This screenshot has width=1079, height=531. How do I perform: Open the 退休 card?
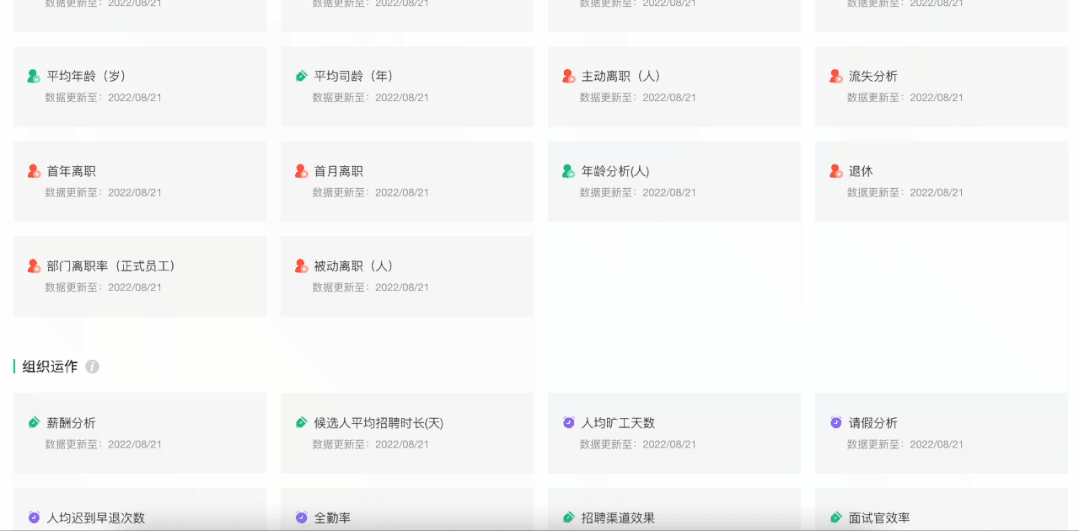(941, 181)
